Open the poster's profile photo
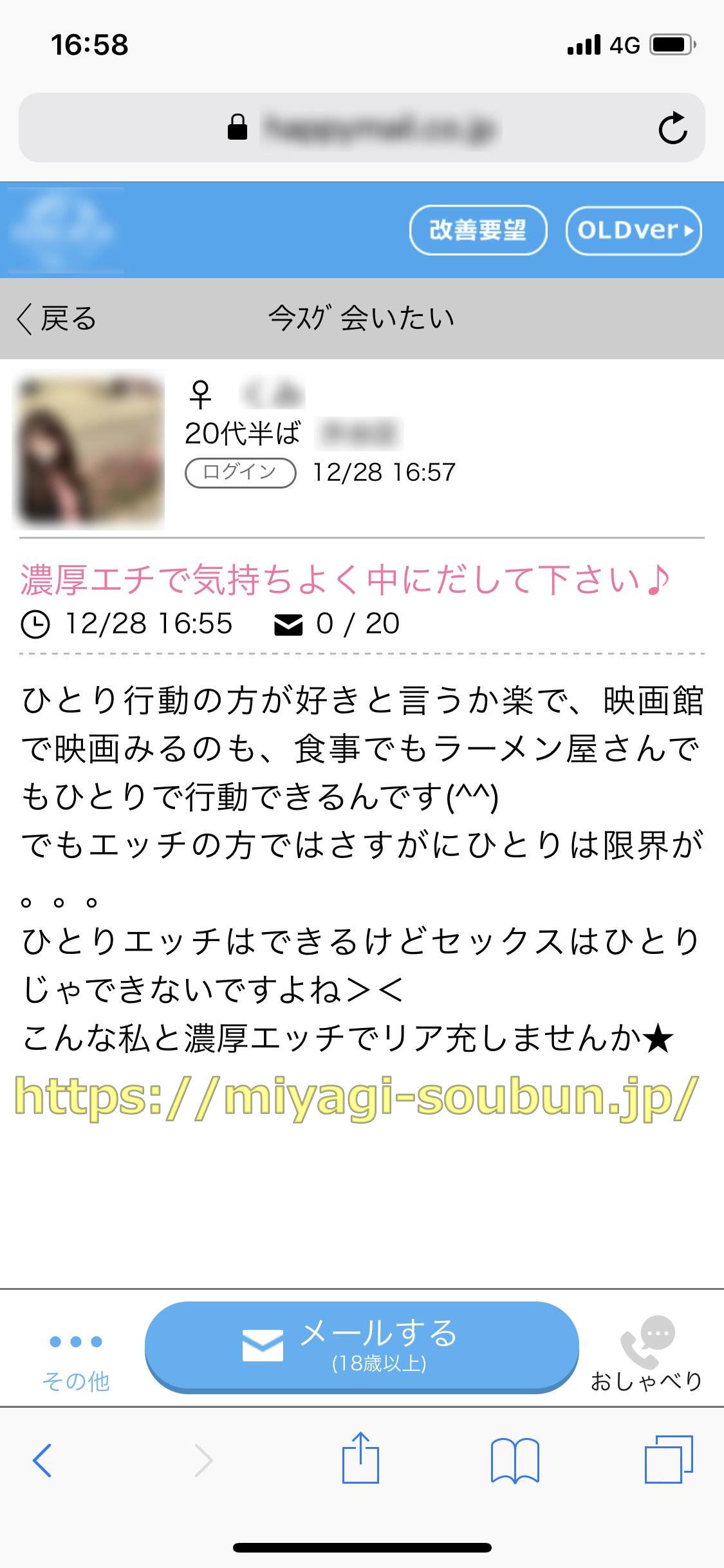 [89, 449]
